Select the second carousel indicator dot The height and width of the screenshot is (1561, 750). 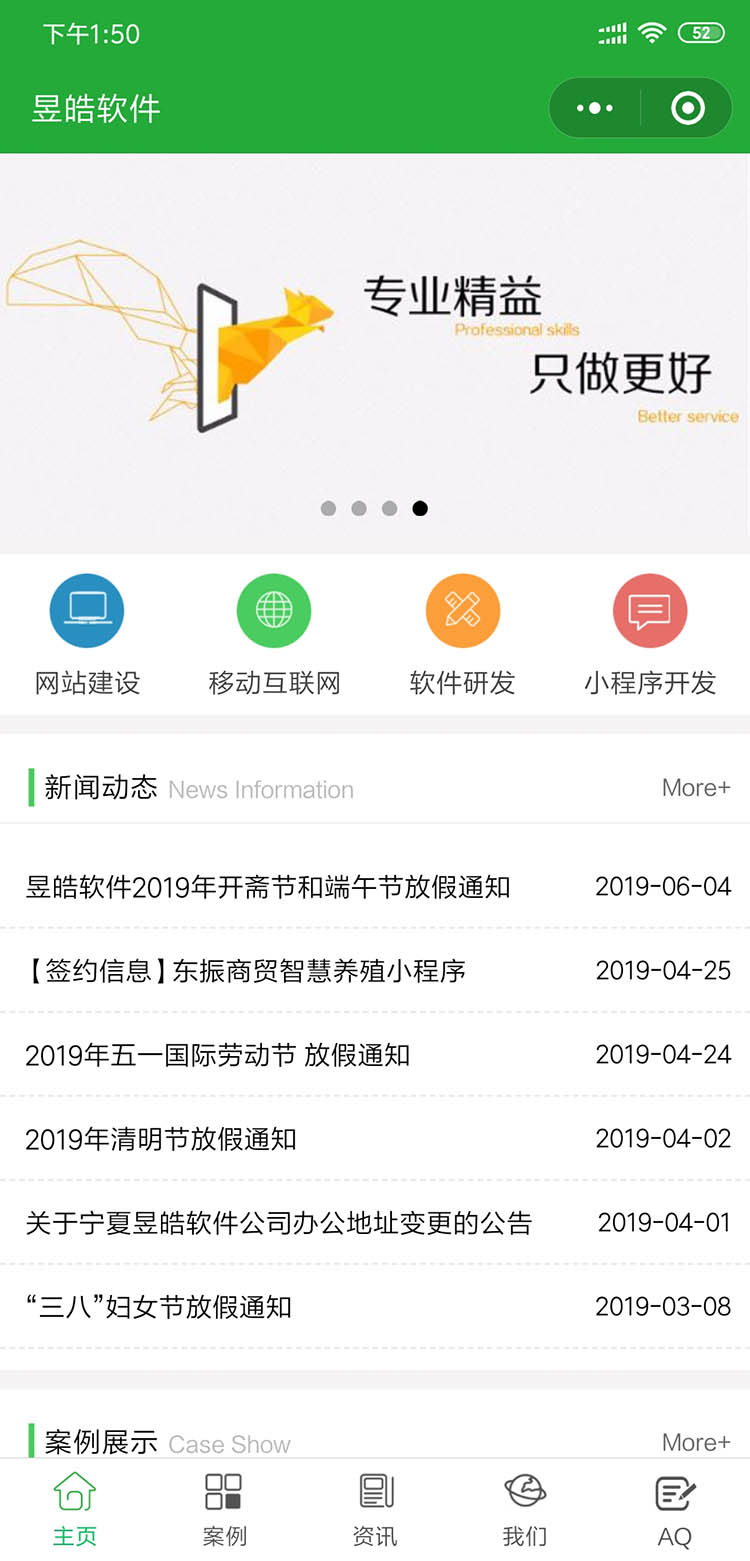[359, 508]
